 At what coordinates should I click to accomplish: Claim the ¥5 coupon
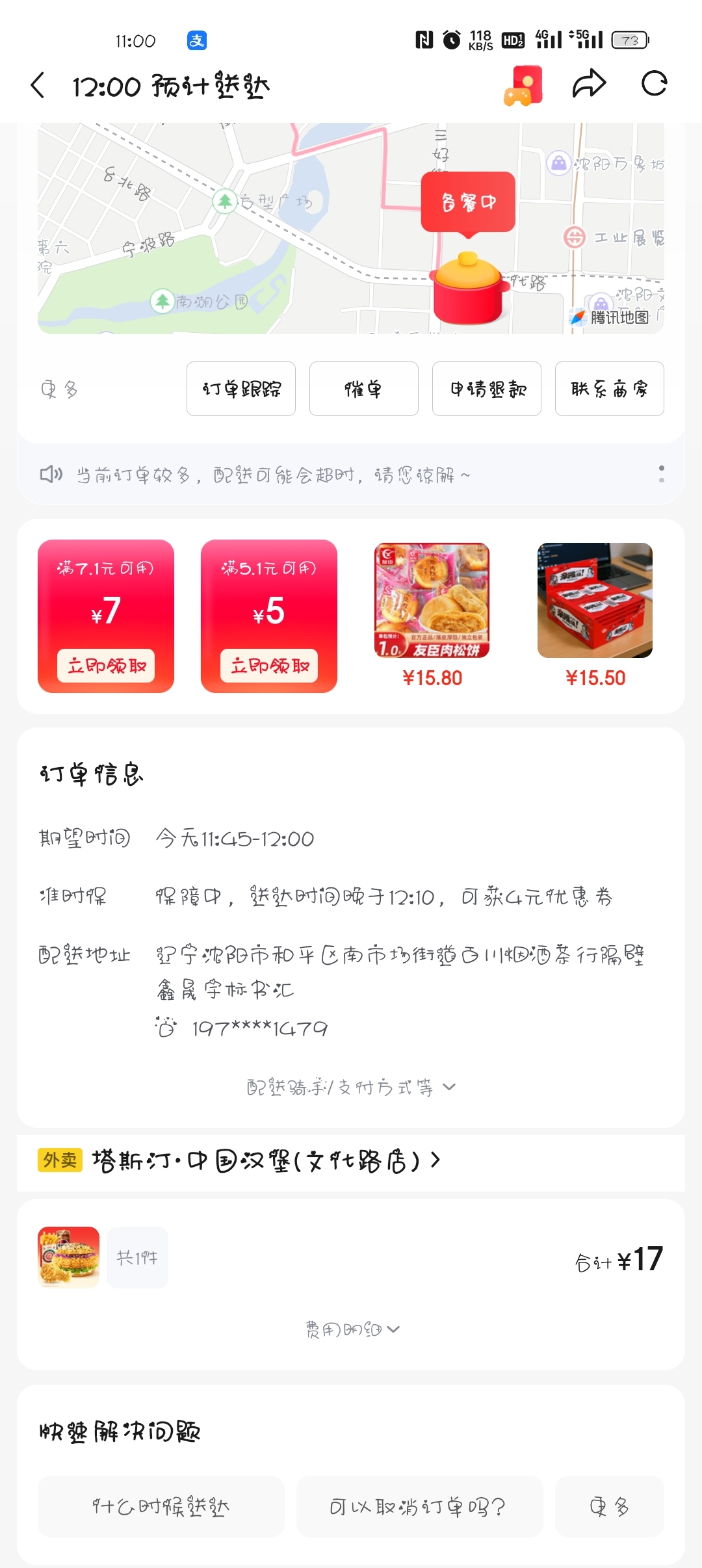coord(269,666)
